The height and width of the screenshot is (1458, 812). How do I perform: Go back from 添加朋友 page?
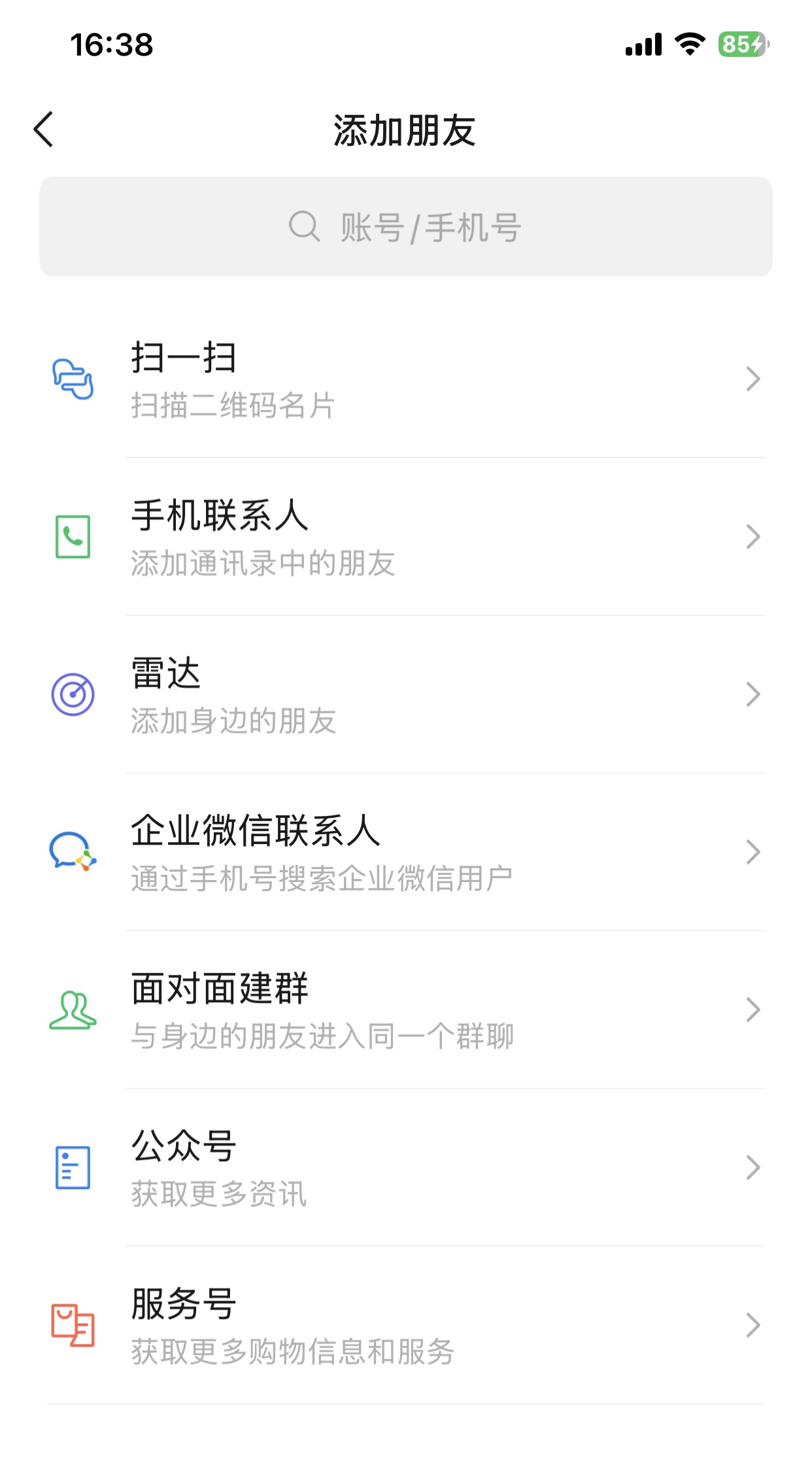[43, 129]
